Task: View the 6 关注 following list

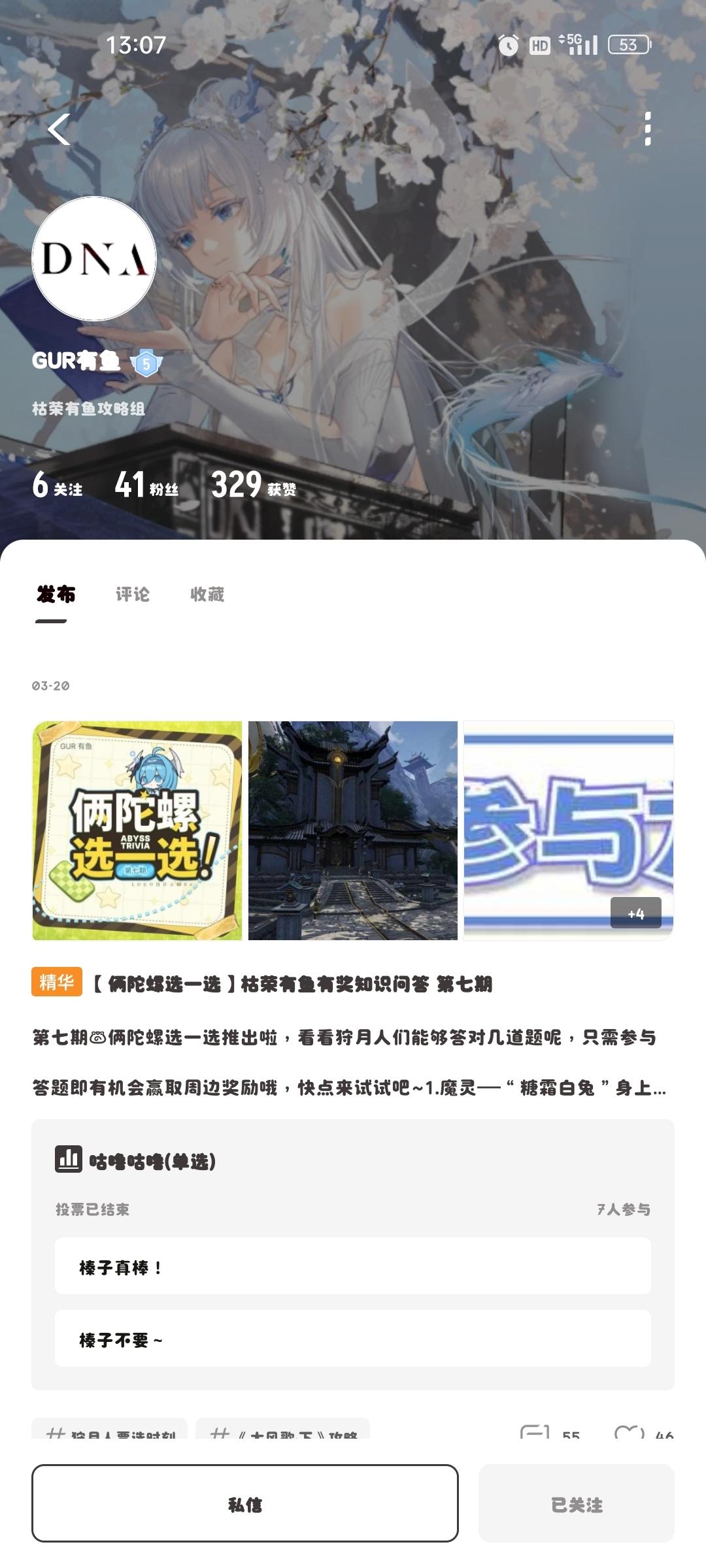Action: [x=58, y=485]
